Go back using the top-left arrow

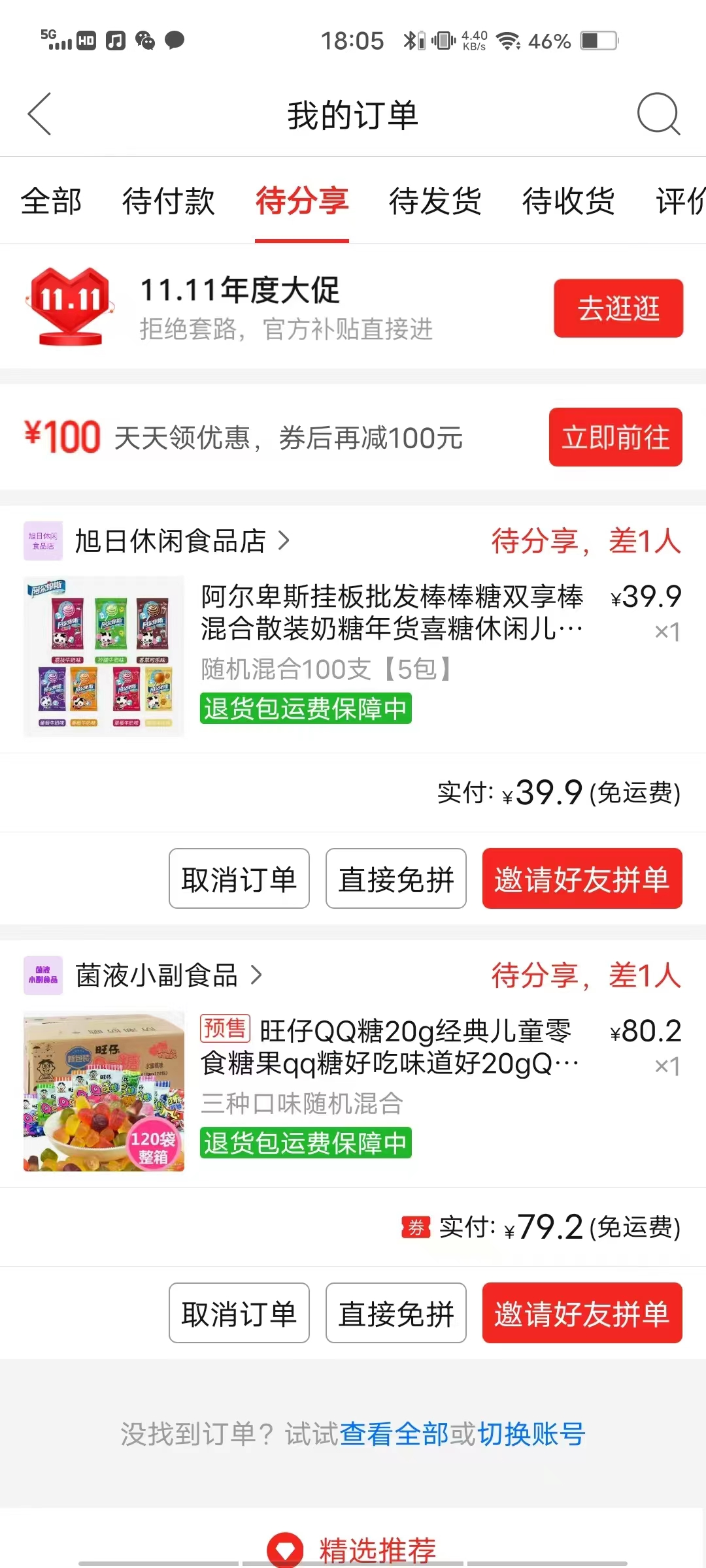pyautogui.click(x=39, y=114)
